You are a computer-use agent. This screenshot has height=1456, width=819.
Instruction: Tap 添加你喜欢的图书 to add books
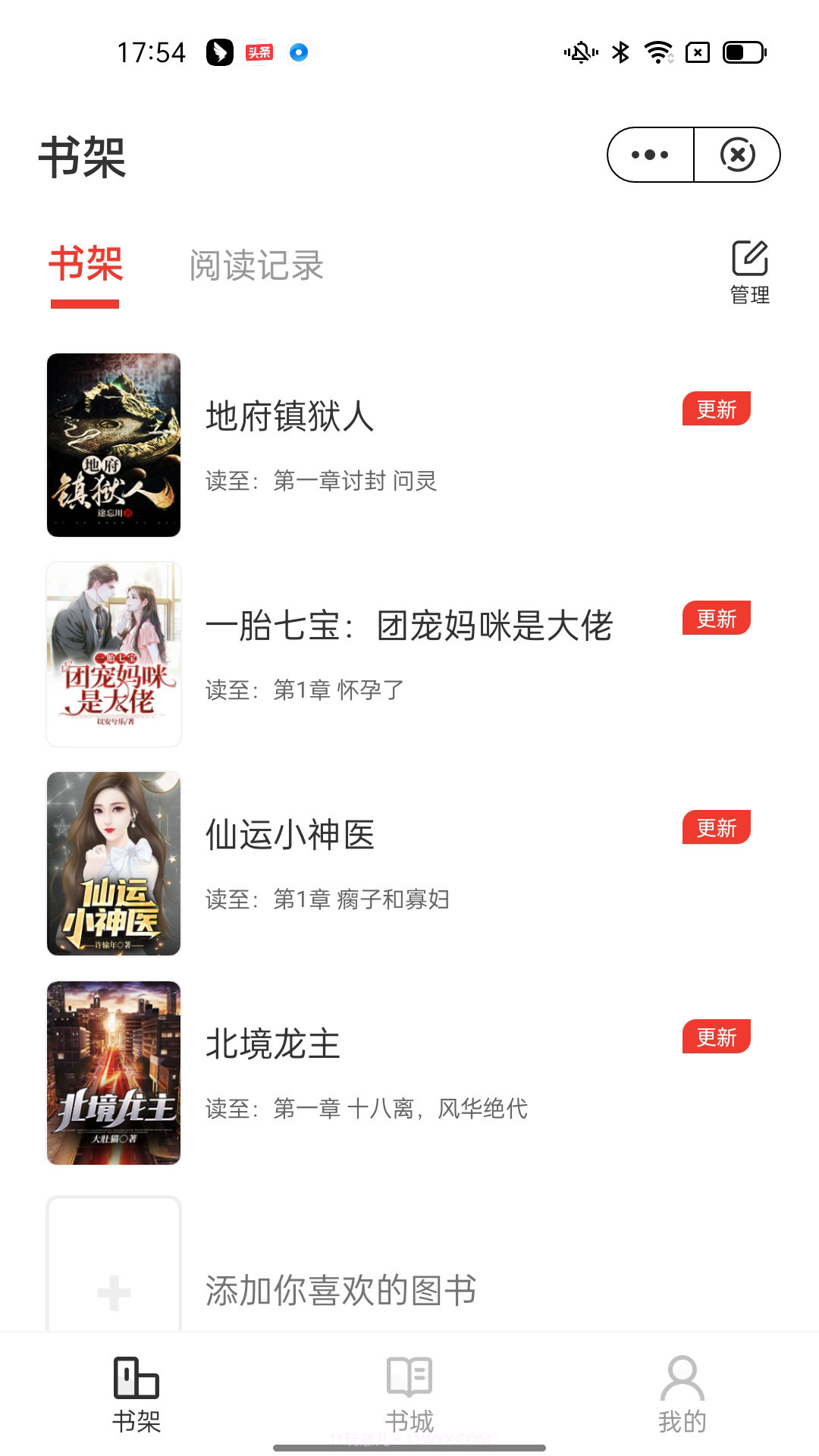point(340,1293)
